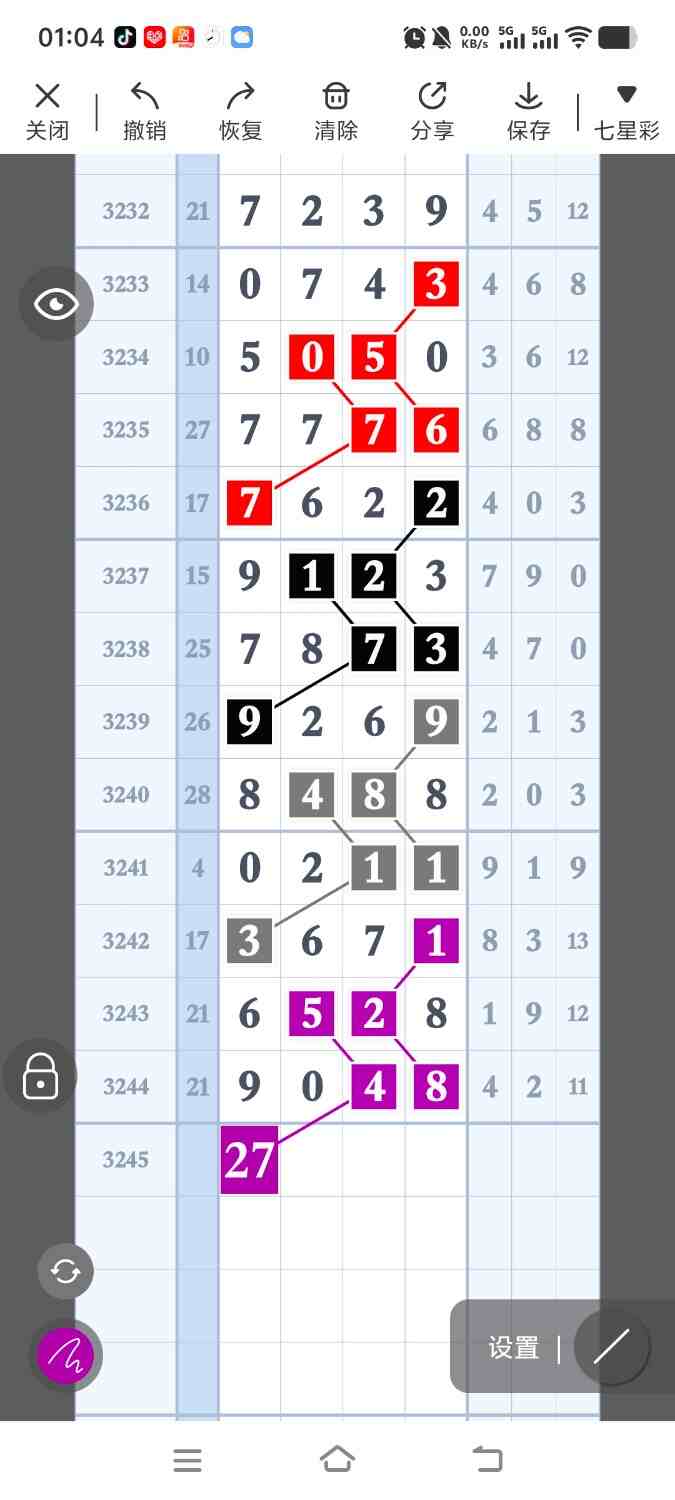Share the chart via 分享
This screenshot has height=1500, width=675.
432,111
